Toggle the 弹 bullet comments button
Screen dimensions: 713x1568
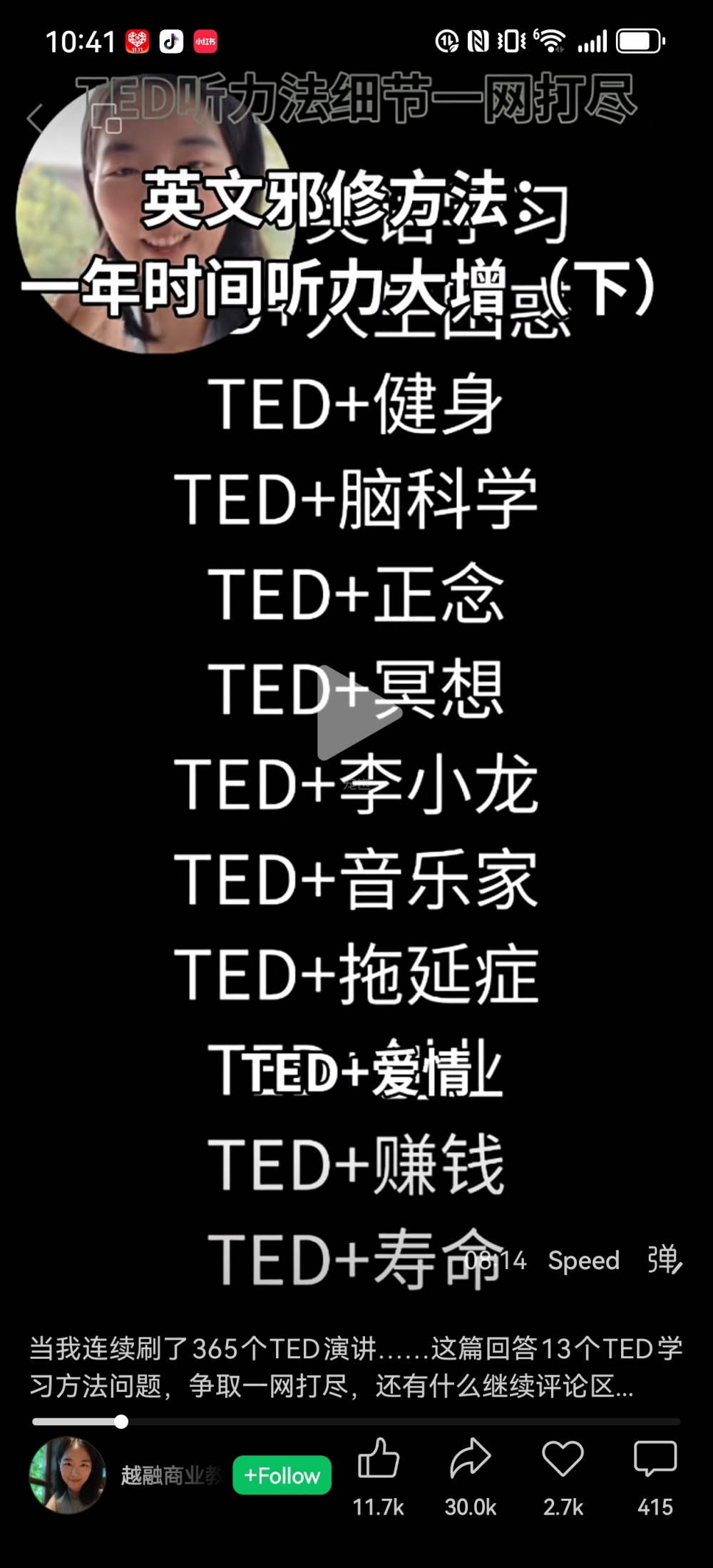click(664, 1260)
